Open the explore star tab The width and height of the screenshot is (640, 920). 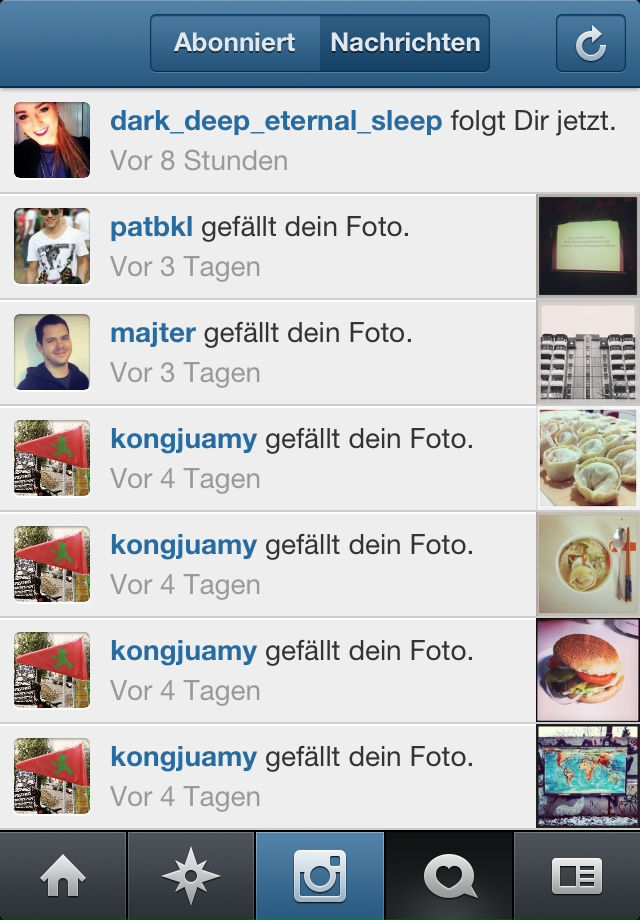point(191,876)
